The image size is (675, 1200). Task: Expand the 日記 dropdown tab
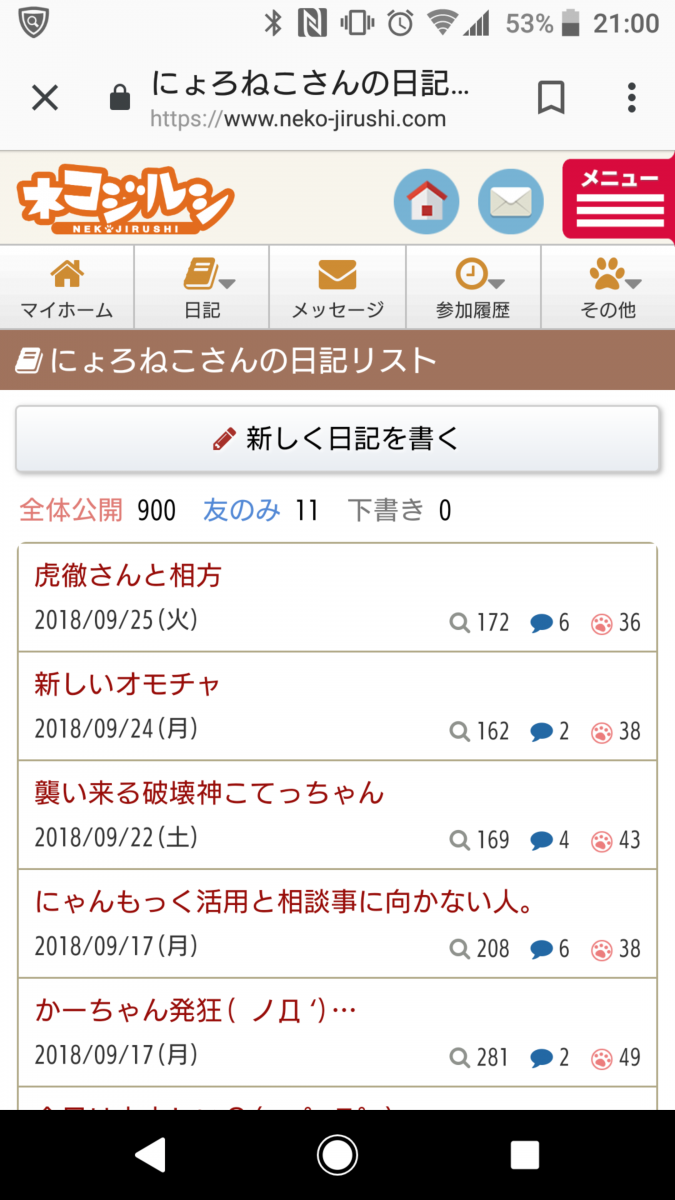coord(202,287)
